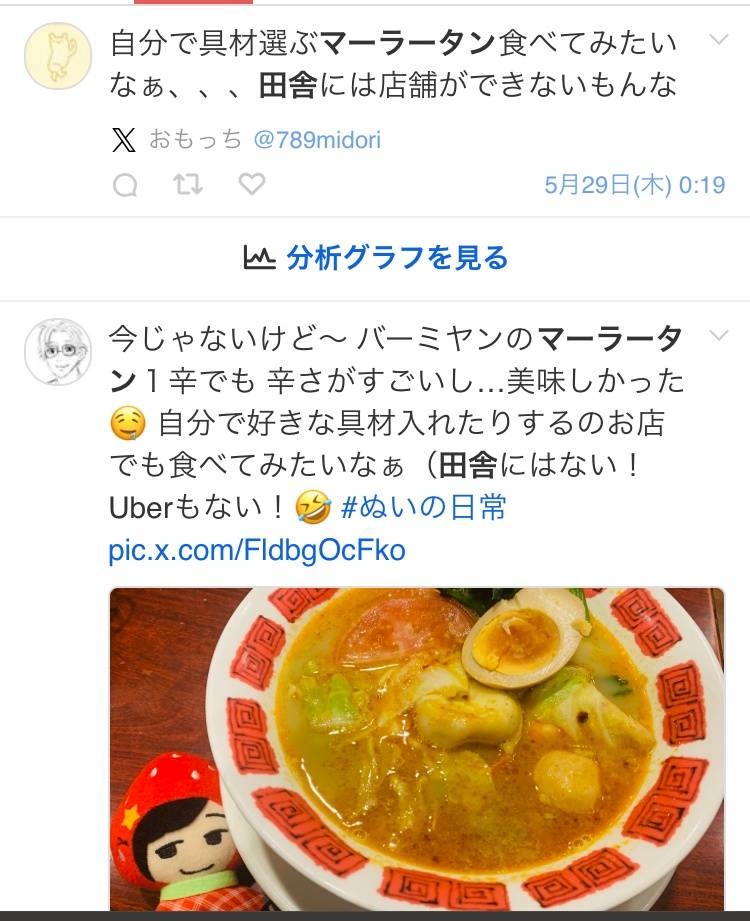Screen dimensions: 750x921
Task: Like おもっち's post
Action: coord(252,184)
